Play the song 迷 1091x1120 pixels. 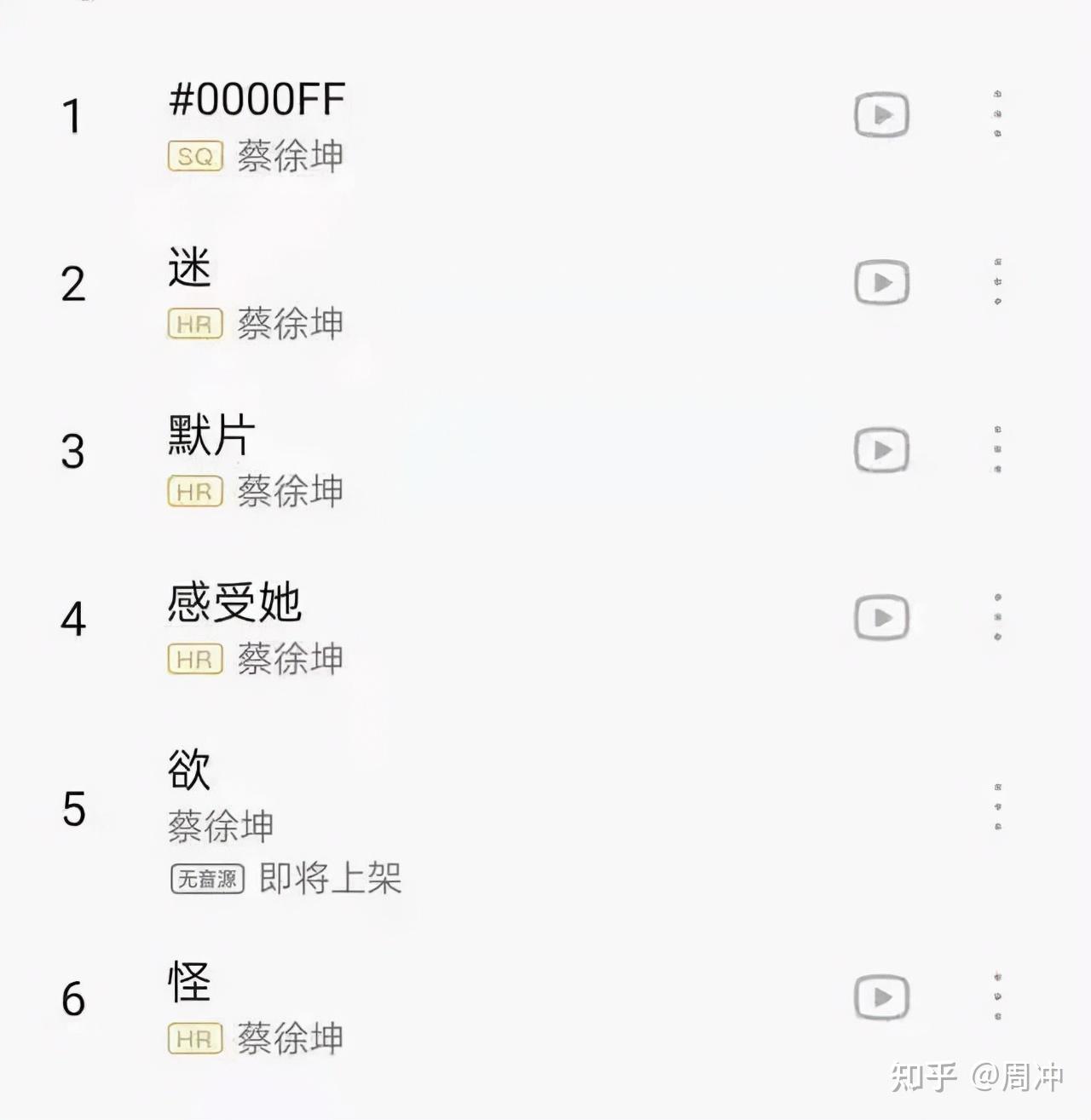click(189, 268)
